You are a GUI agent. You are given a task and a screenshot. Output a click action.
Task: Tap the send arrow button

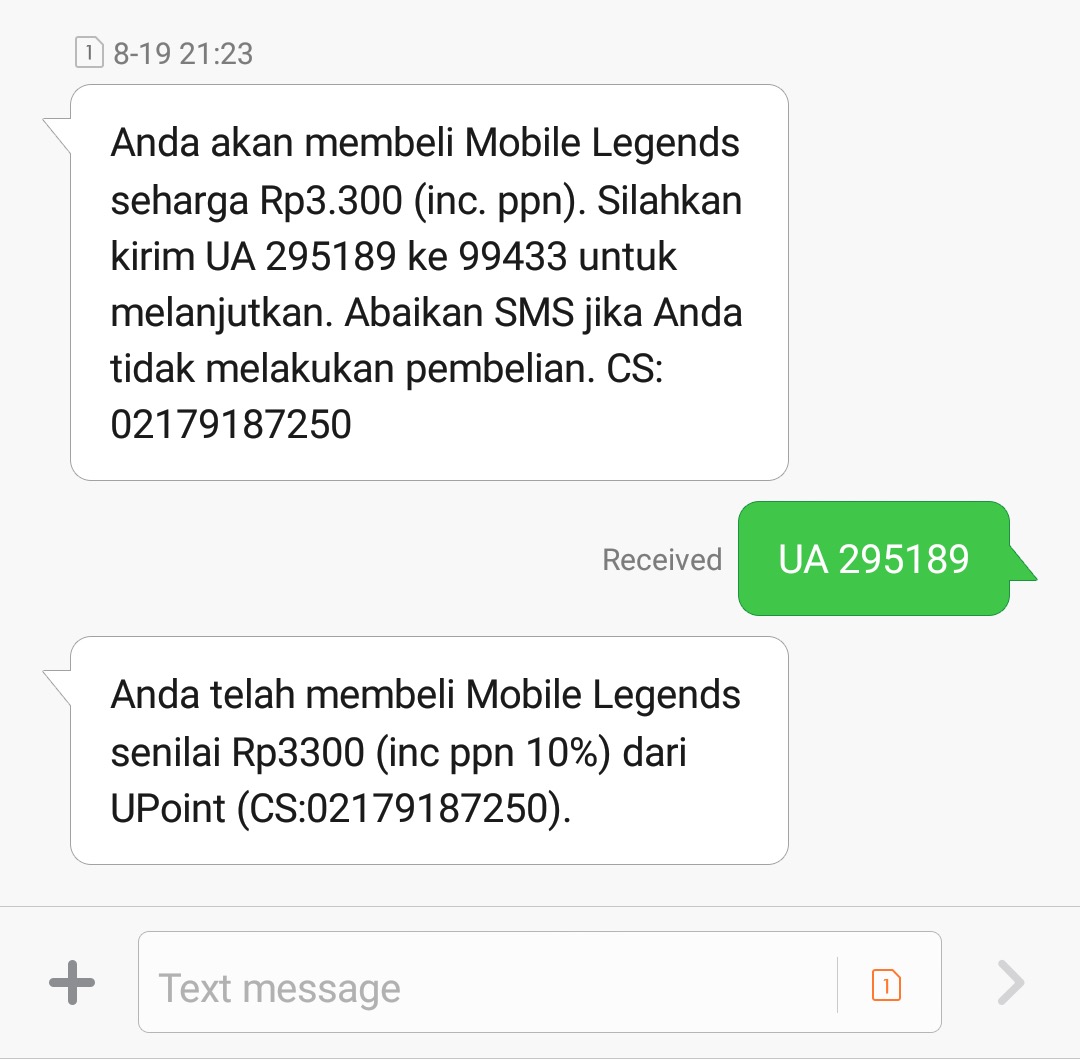click(1011, 983)
